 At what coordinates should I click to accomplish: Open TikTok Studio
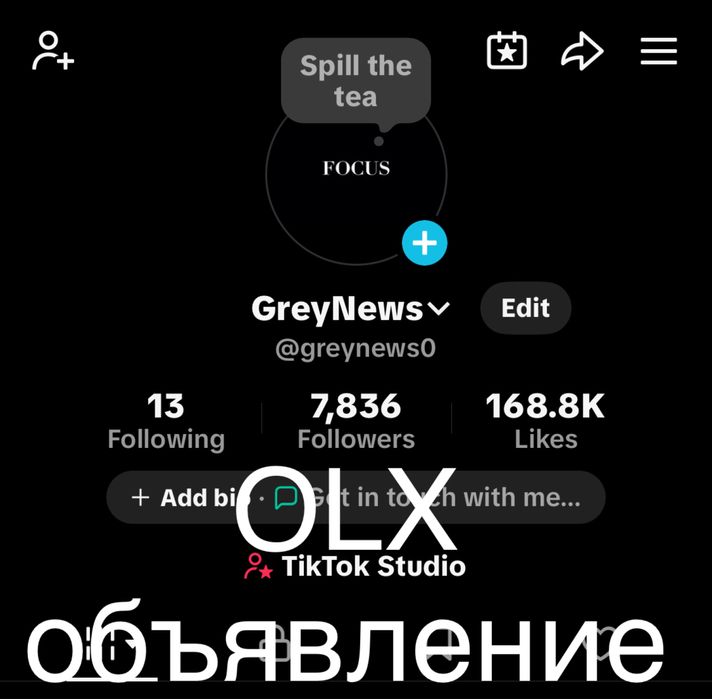(356, 567)
